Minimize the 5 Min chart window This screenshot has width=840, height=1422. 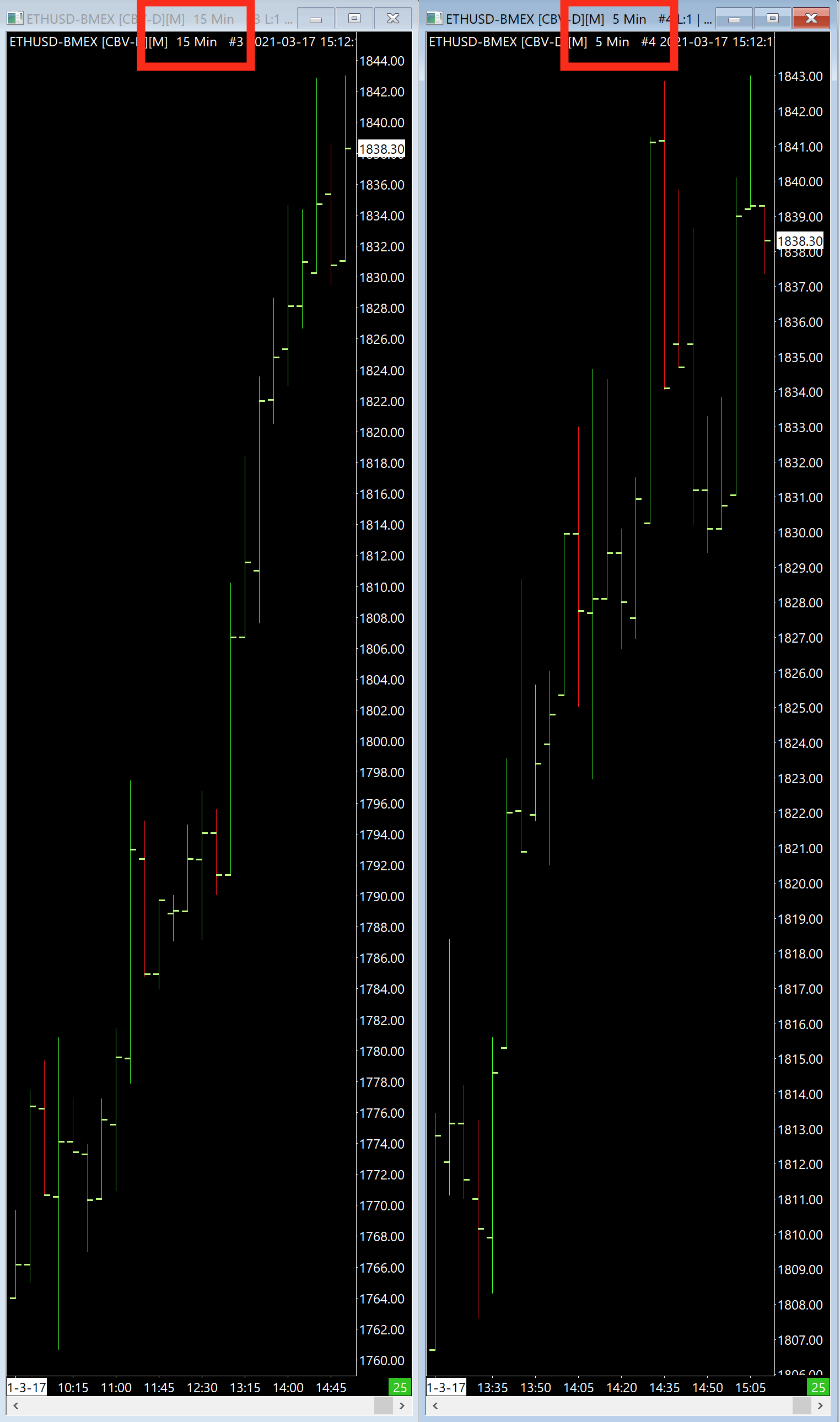(734, 19)
